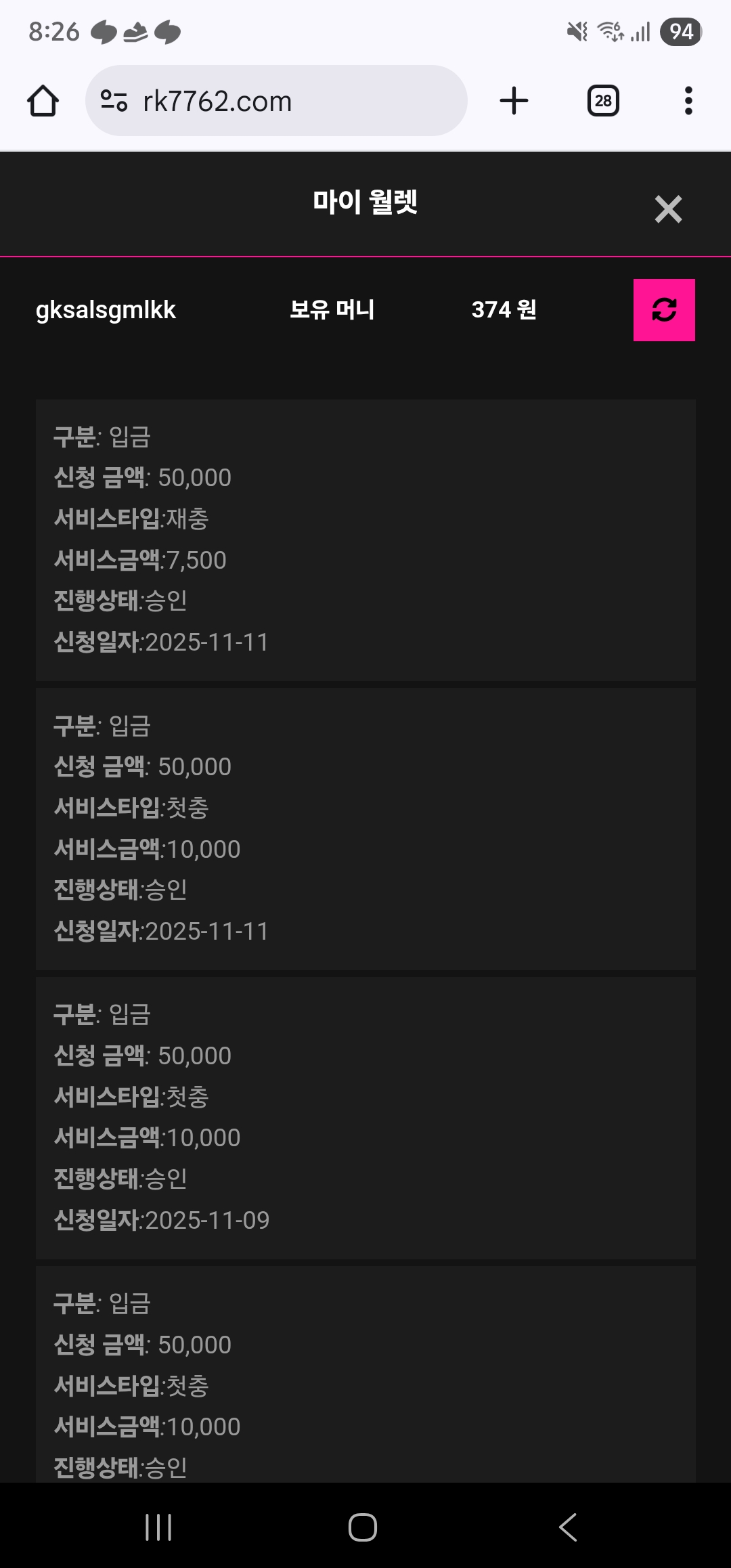731x1568 pixels.
Task: Open a new browser tab
Action: tap(514, 101)
